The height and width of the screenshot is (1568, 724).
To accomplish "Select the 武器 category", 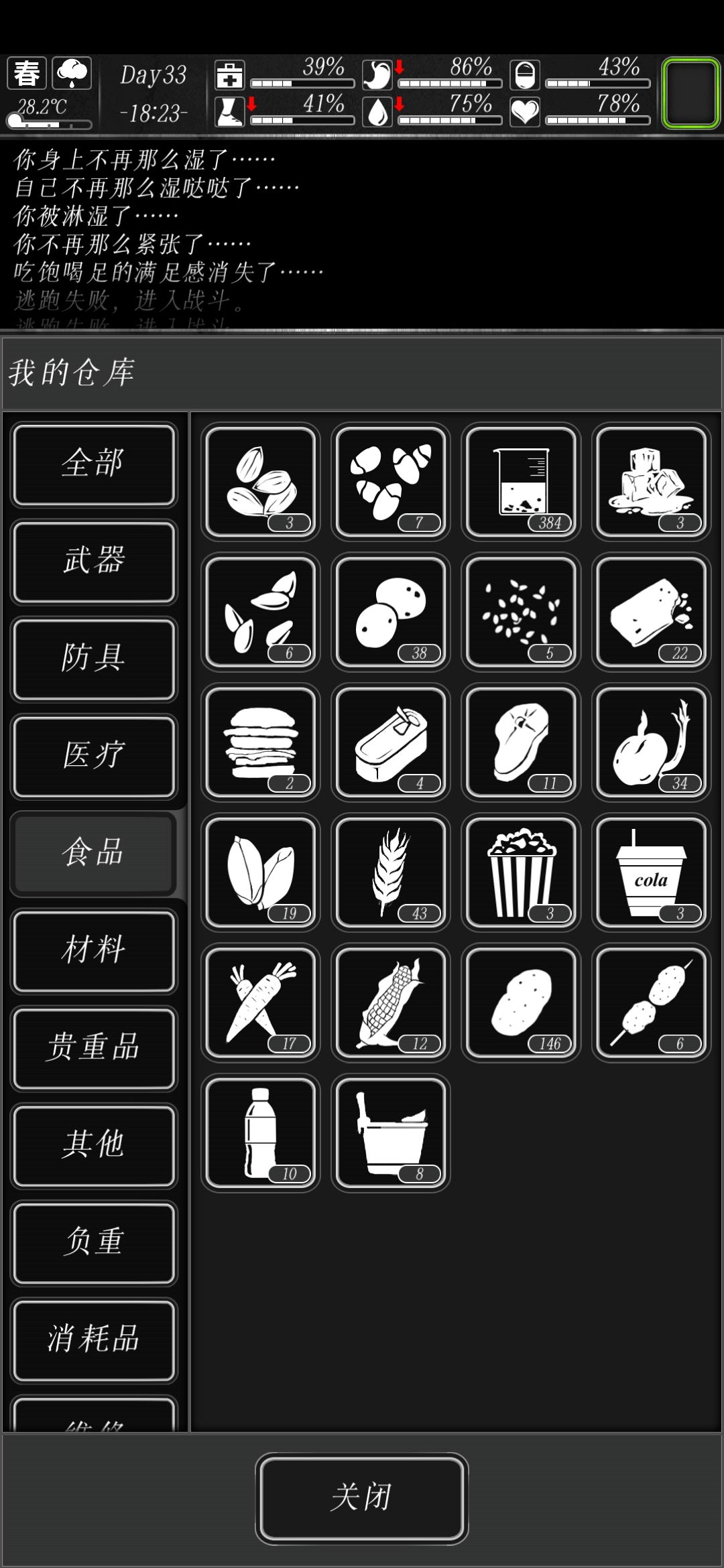I will coord(94,562).
